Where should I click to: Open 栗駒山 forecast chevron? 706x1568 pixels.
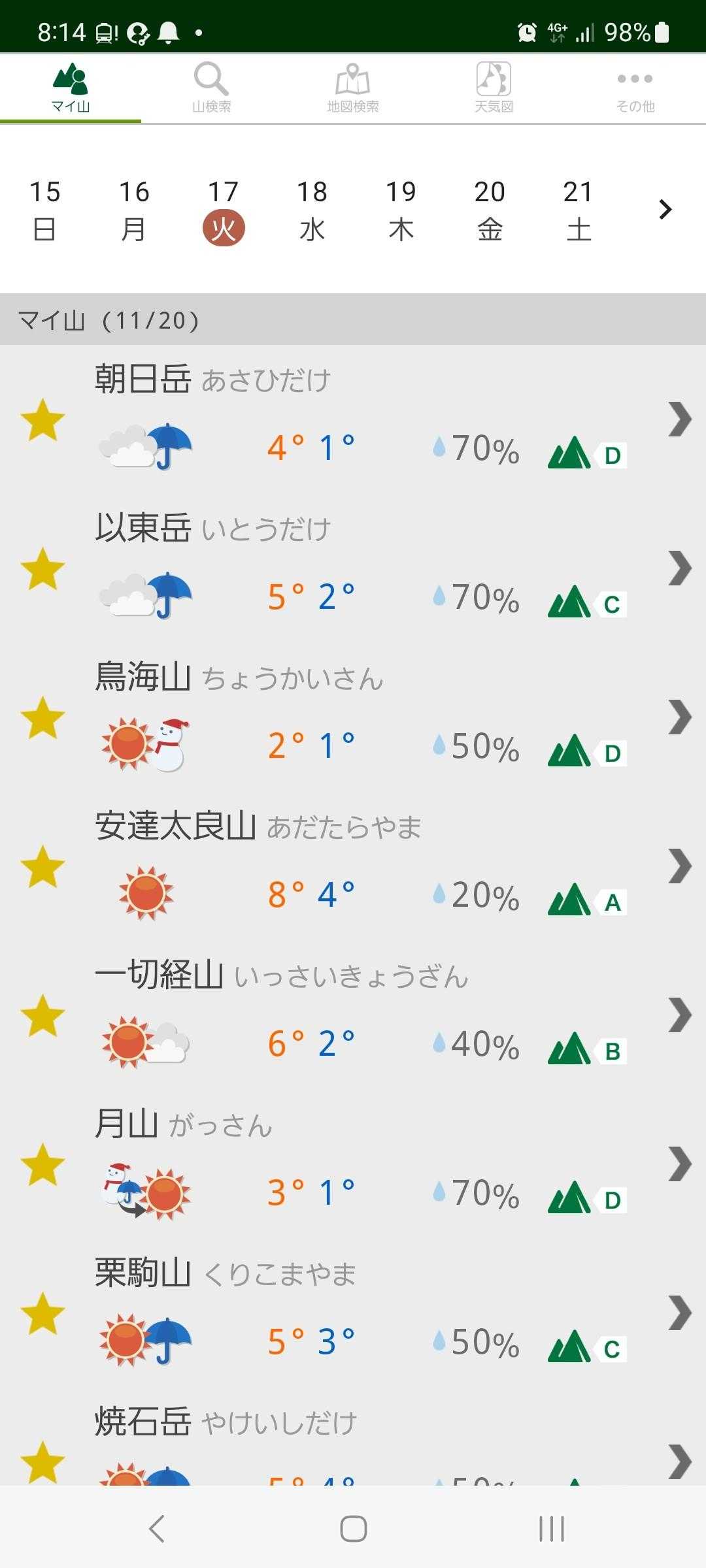click(x=679, y=1313)
